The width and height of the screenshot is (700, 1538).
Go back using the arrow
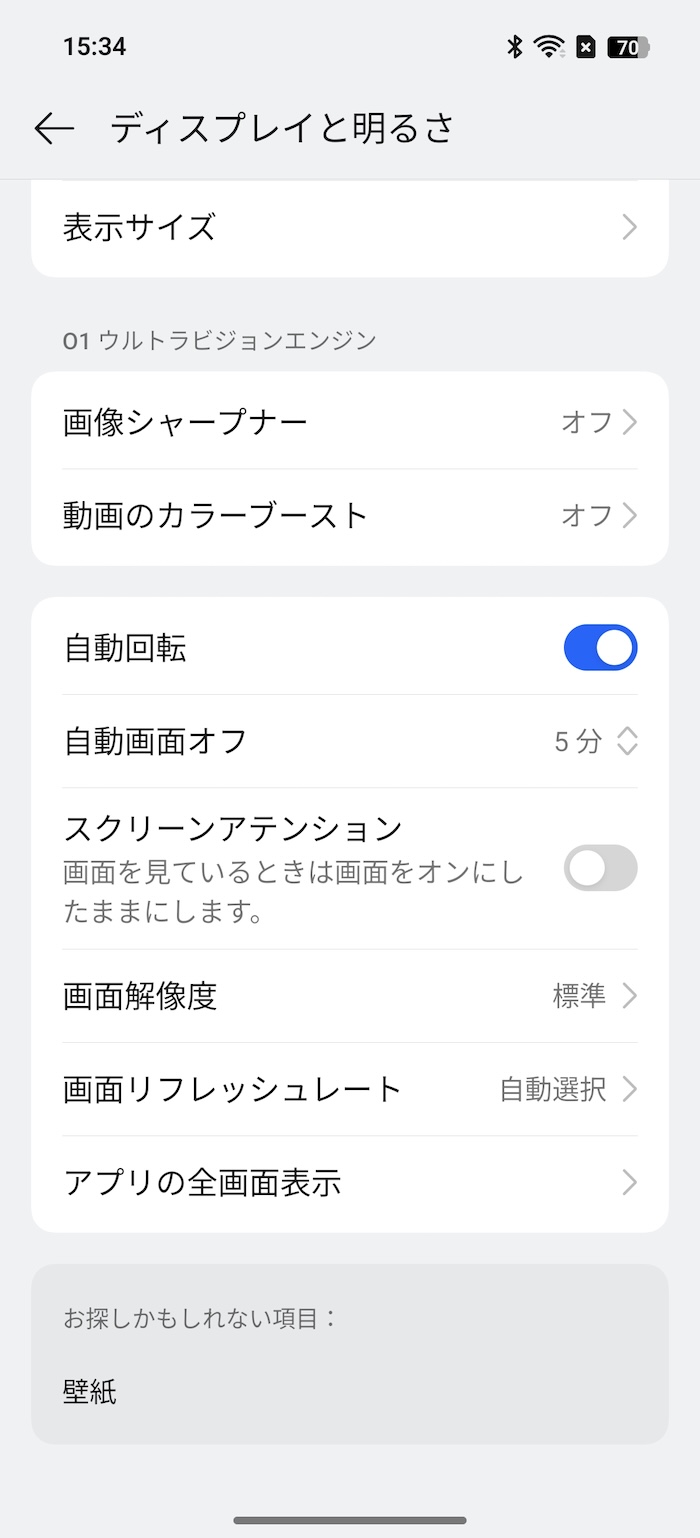[54, 128]
